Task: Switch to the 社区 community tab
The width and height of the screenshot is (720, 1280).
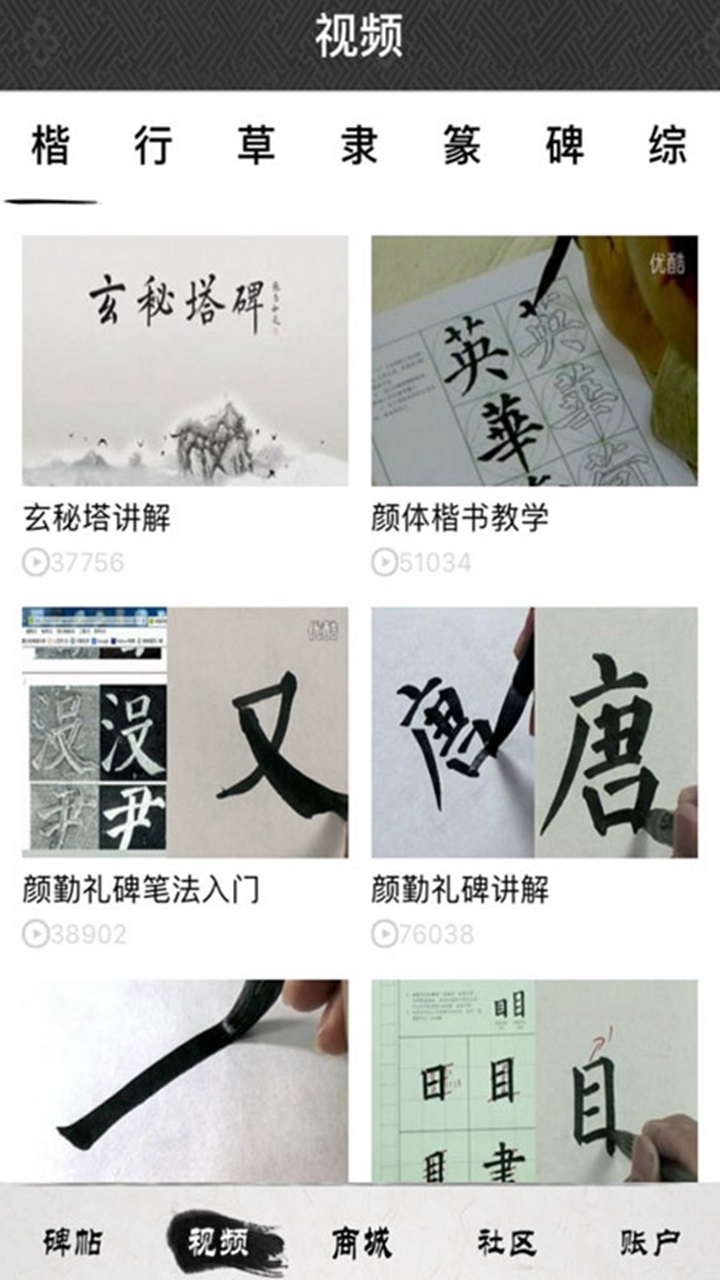Action: pyautogui.click(x=506, y=1243)
